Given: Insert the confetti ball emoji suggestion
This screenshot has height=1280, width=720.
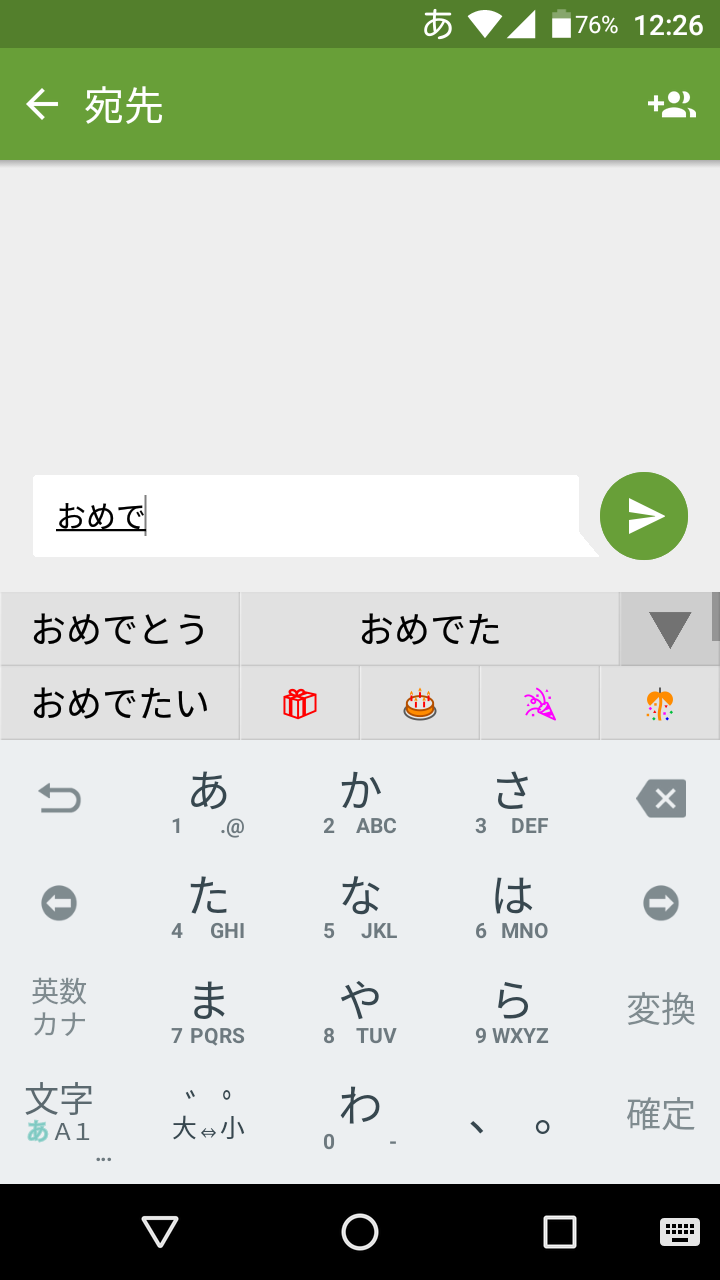Looking at the screenshot, I should click(x=659, y=704).
